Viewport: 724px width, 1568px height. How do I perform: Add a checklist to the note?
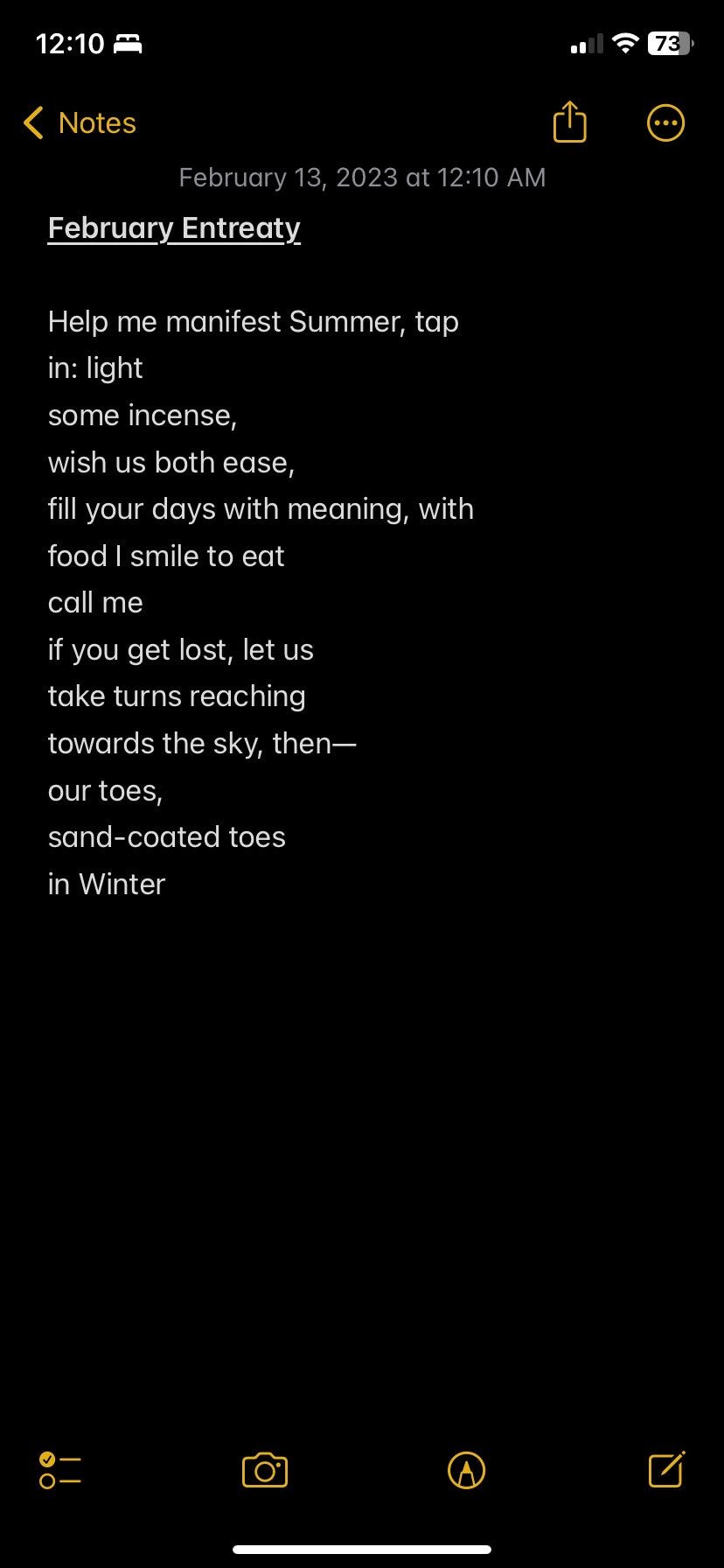pos(60,1470)
